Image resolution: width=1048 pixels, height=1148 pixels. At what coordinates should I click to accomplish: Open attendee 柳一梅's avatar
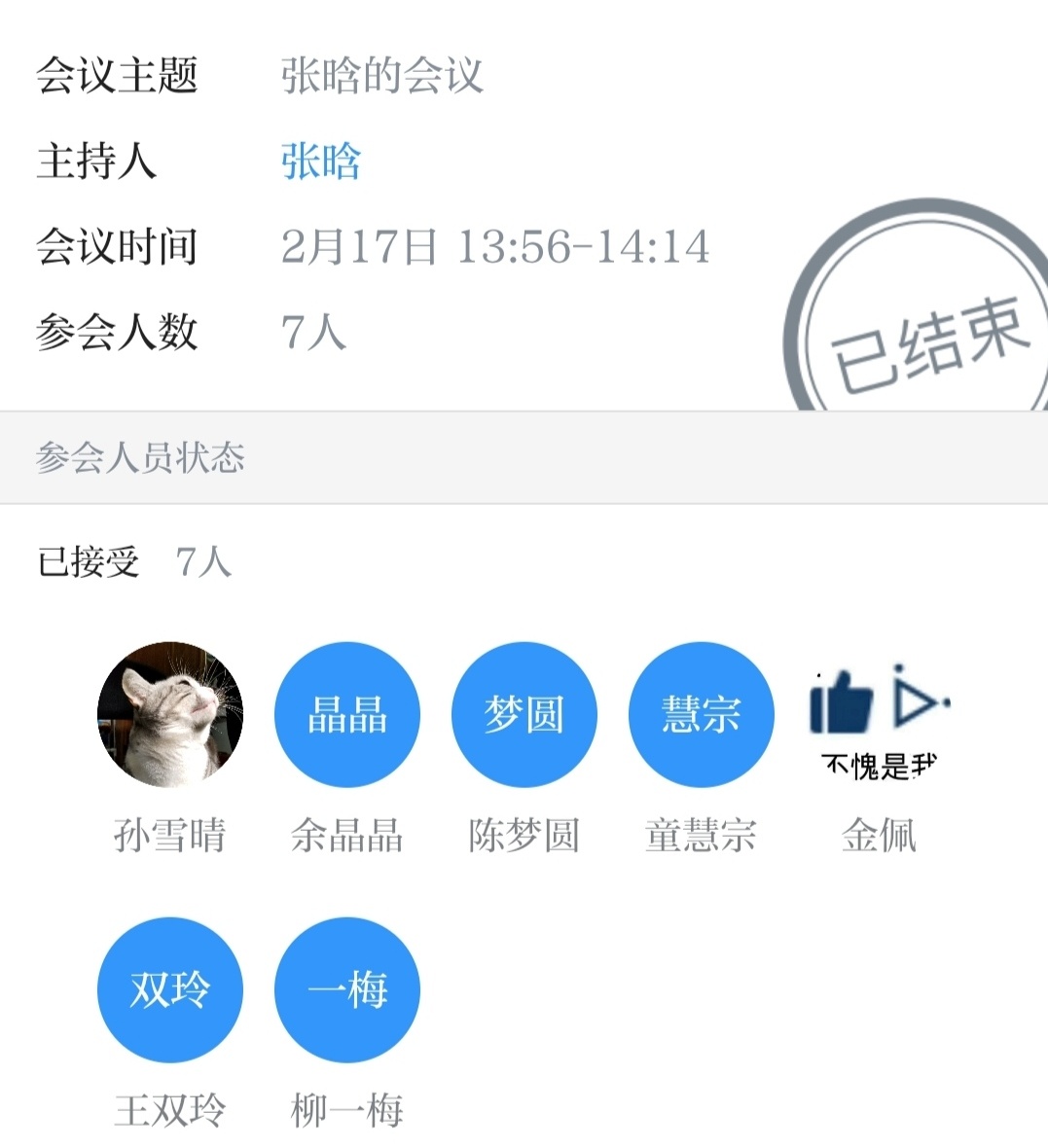coord(347,989)
